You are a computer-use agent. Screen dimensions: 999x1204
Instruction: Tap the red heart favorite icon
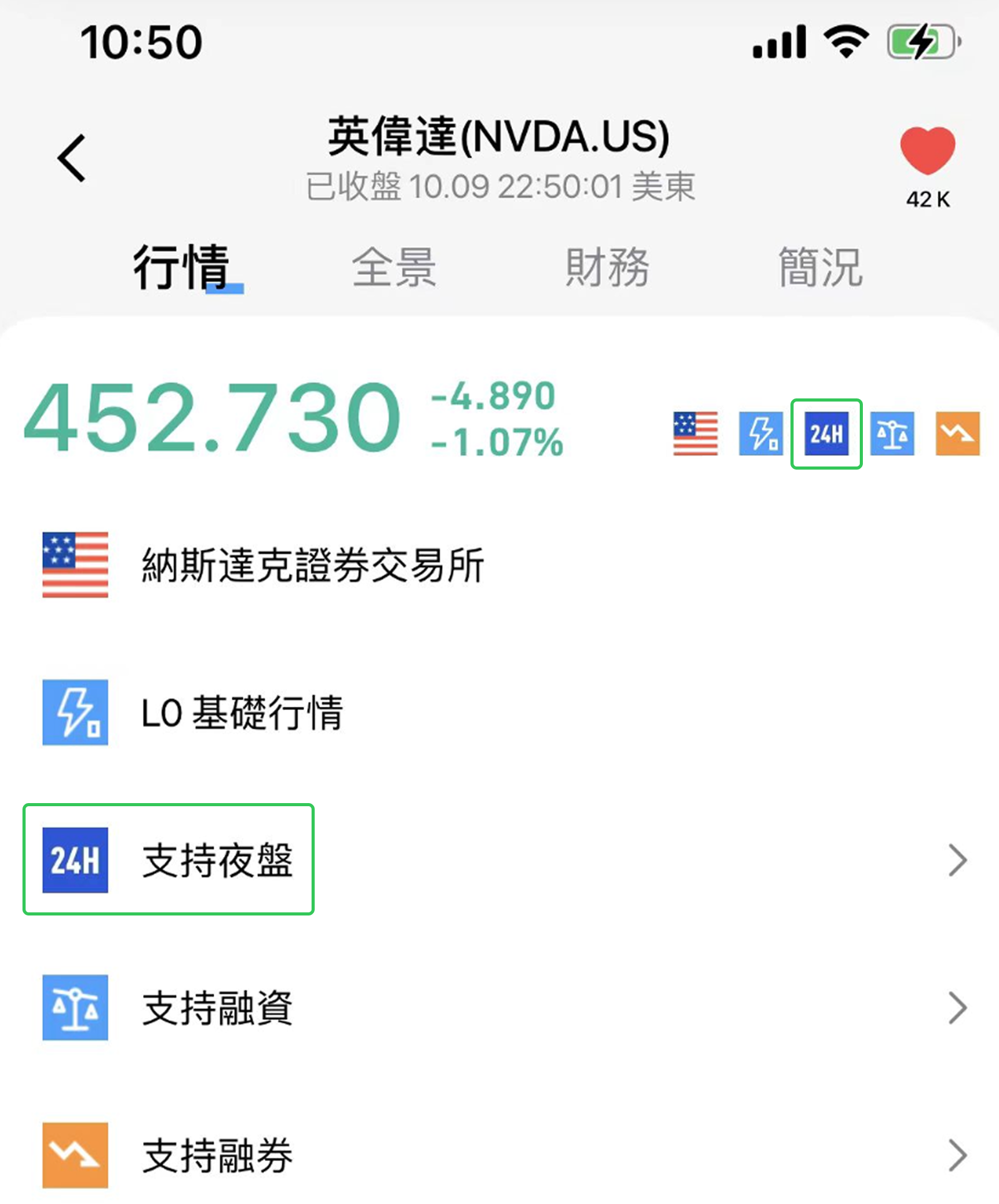tap(927, 150)
